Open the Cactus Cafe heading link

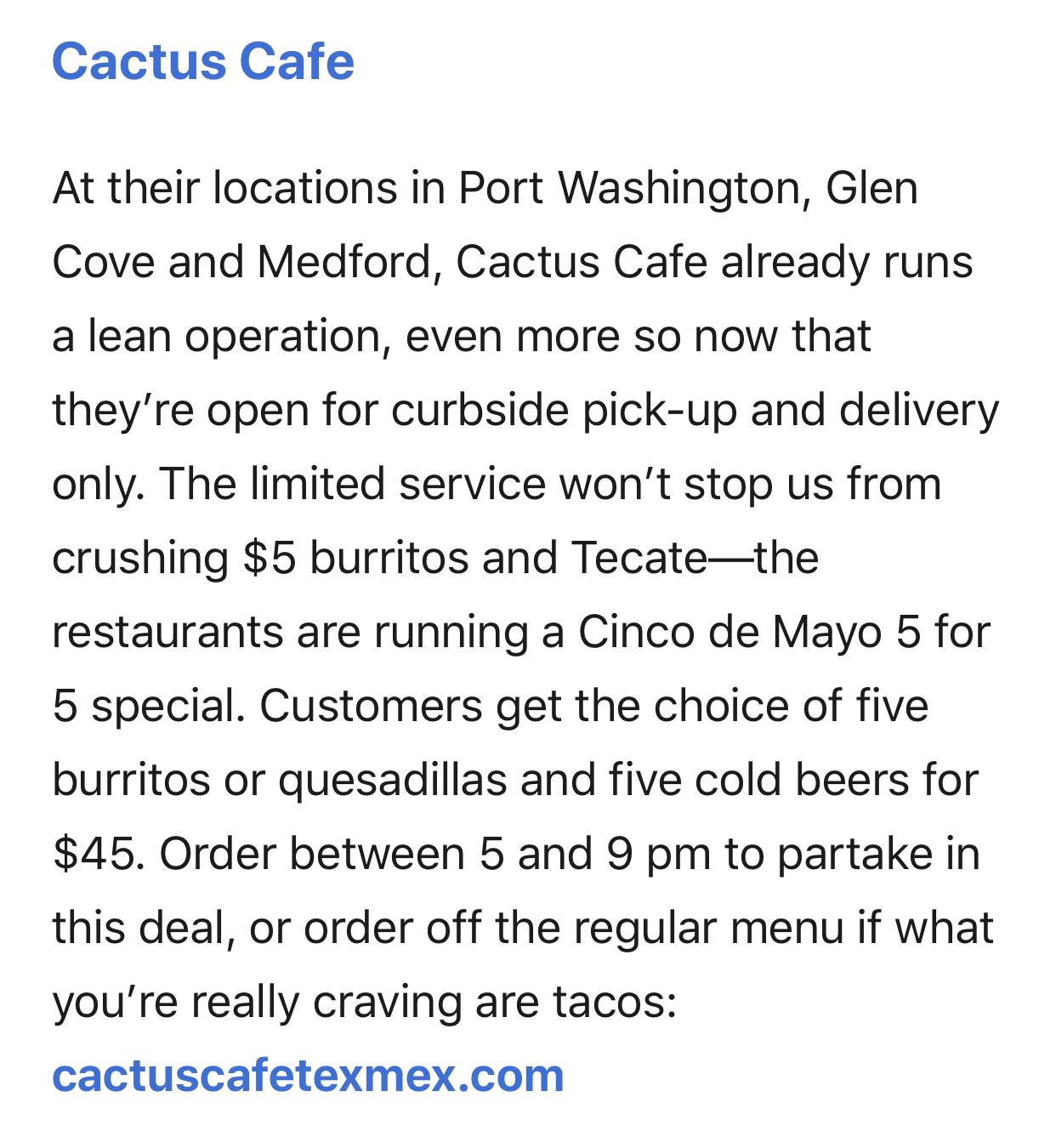(203, 61)
